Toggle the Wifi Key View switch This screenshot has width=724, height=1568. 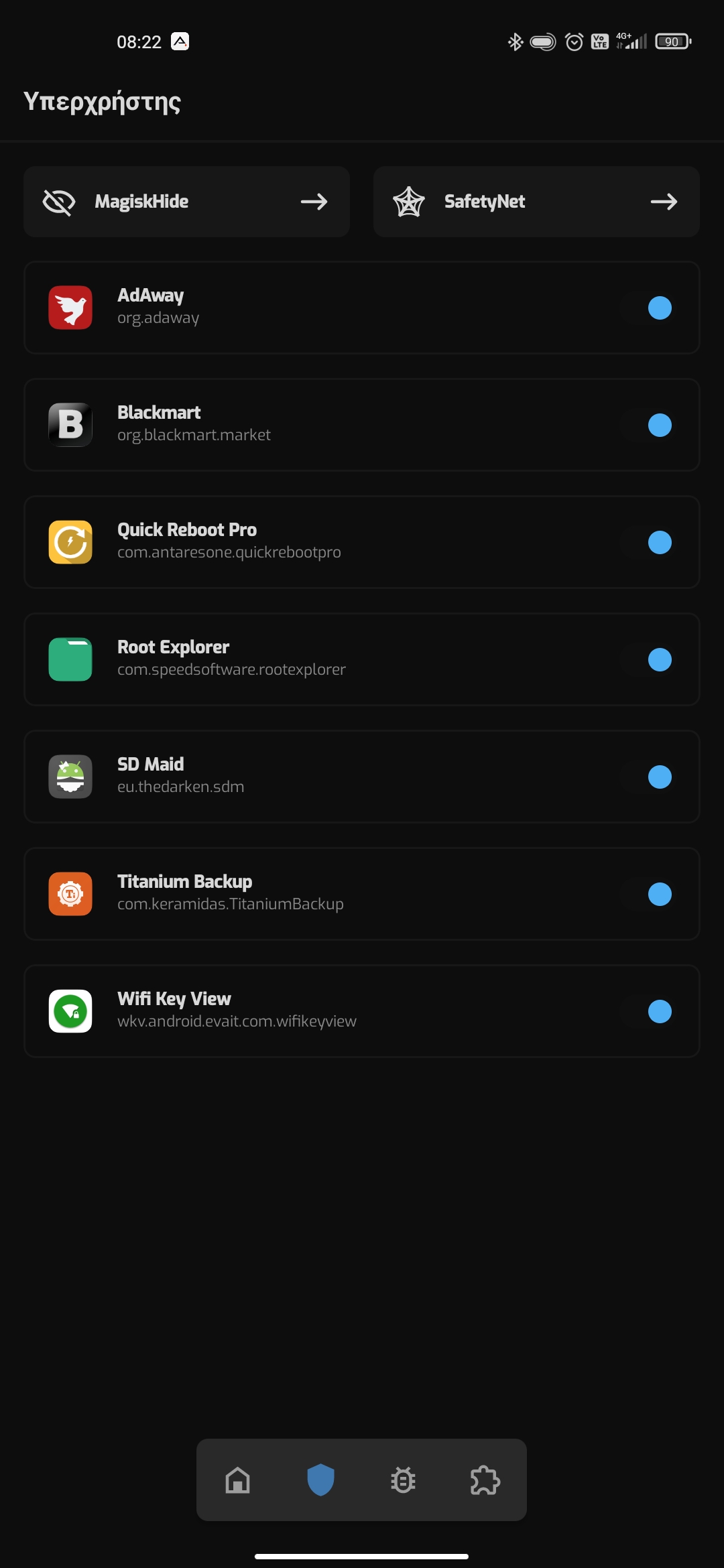(x=648, y=1012)
